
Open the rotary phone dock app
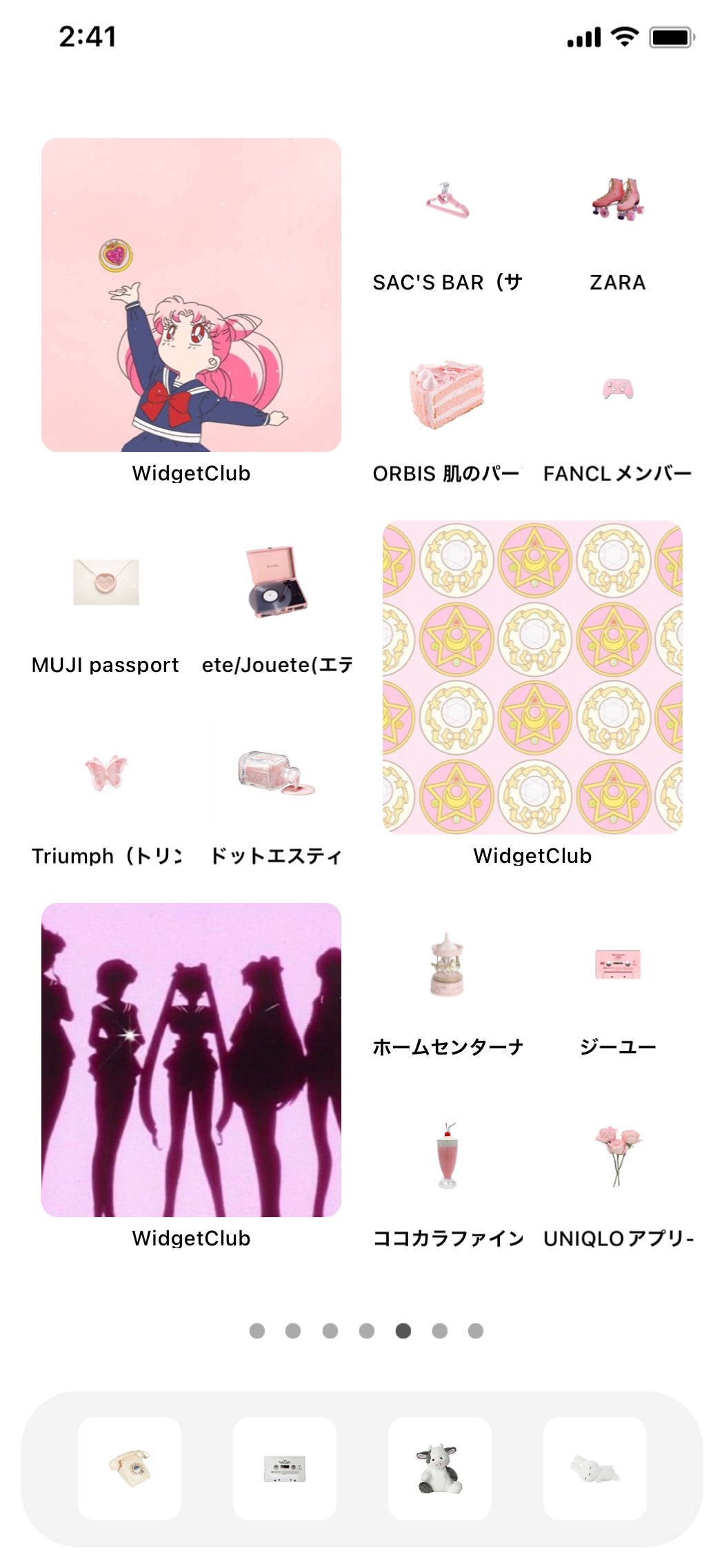pos(130,1469)
